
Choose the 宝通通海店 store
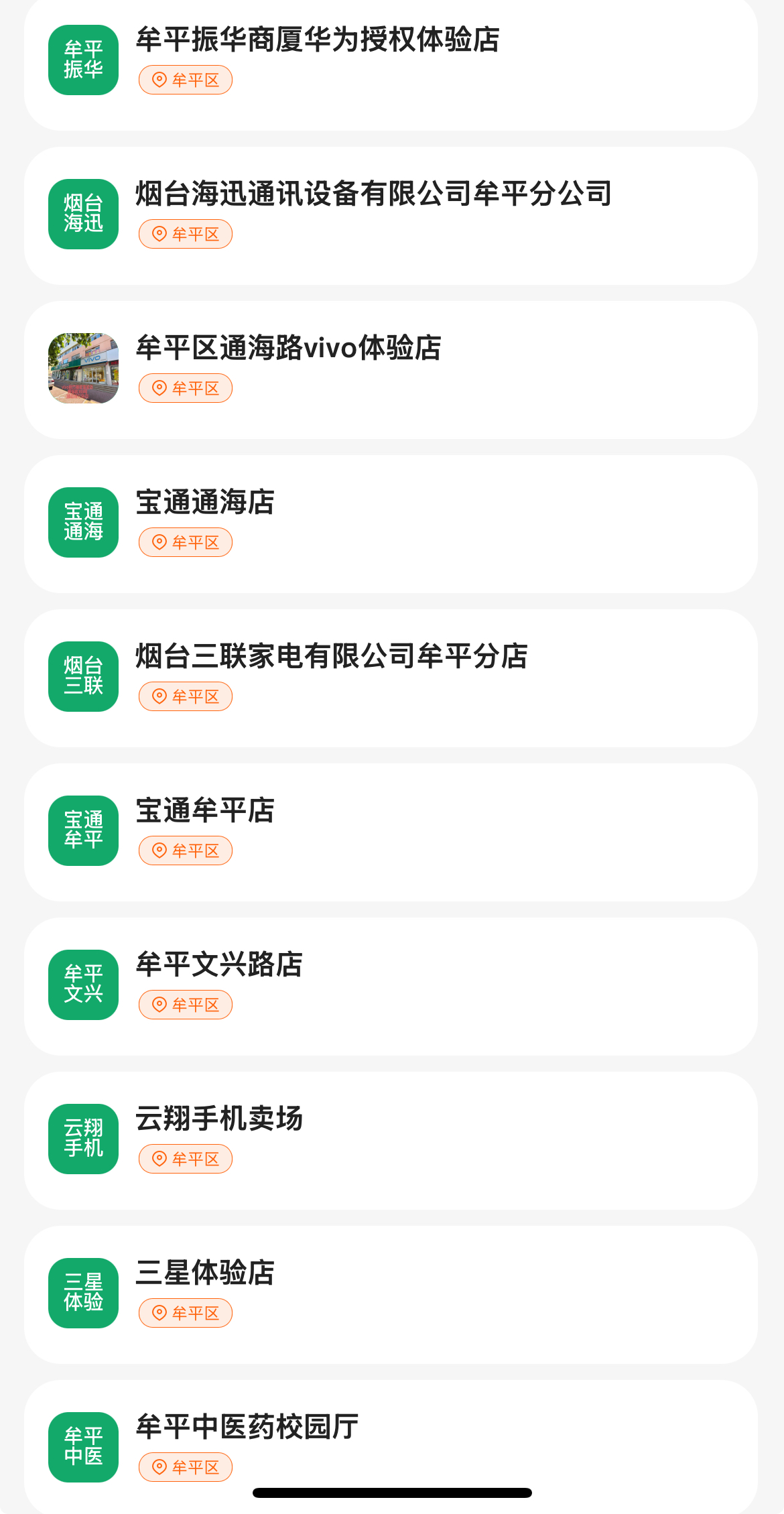pos(205,503)
